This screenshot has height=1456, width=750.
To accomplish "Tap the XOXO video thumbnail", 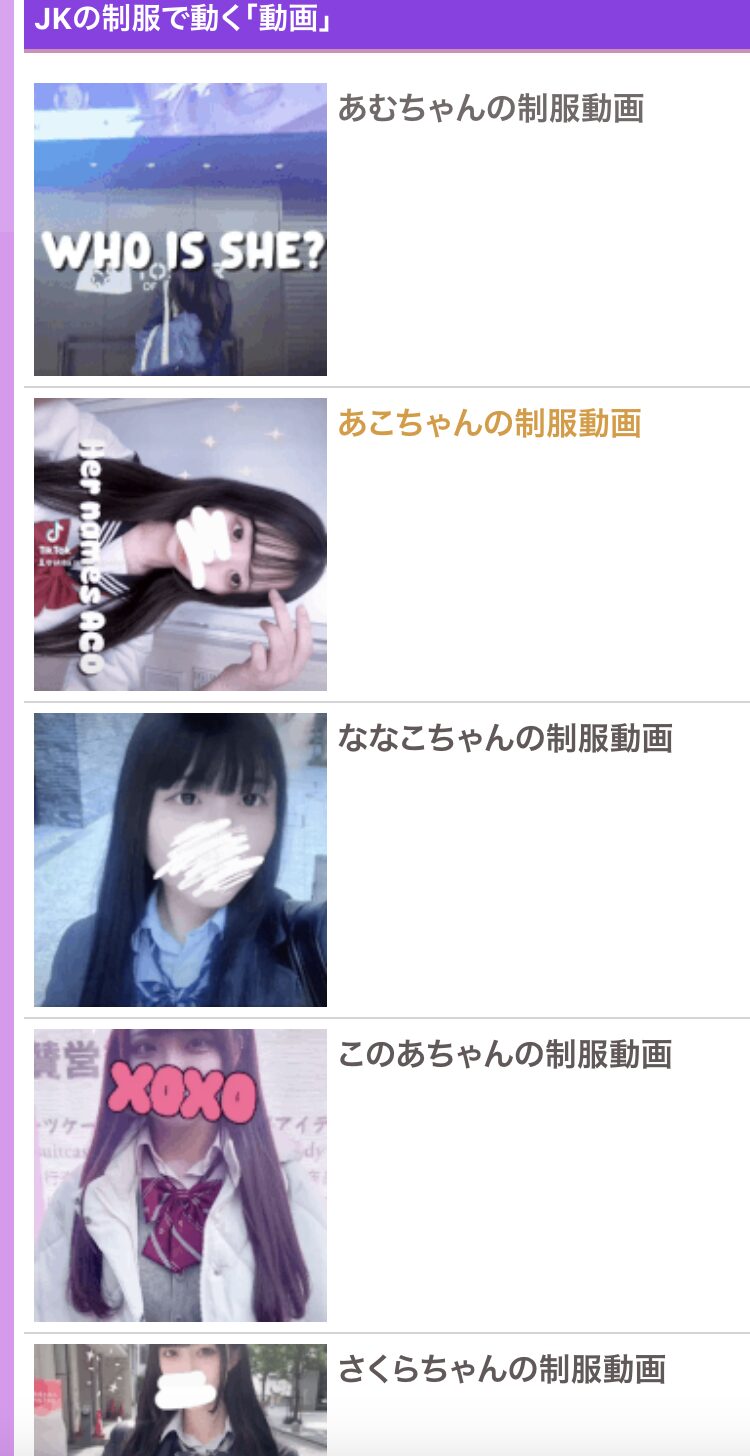I will [180, 1175].
